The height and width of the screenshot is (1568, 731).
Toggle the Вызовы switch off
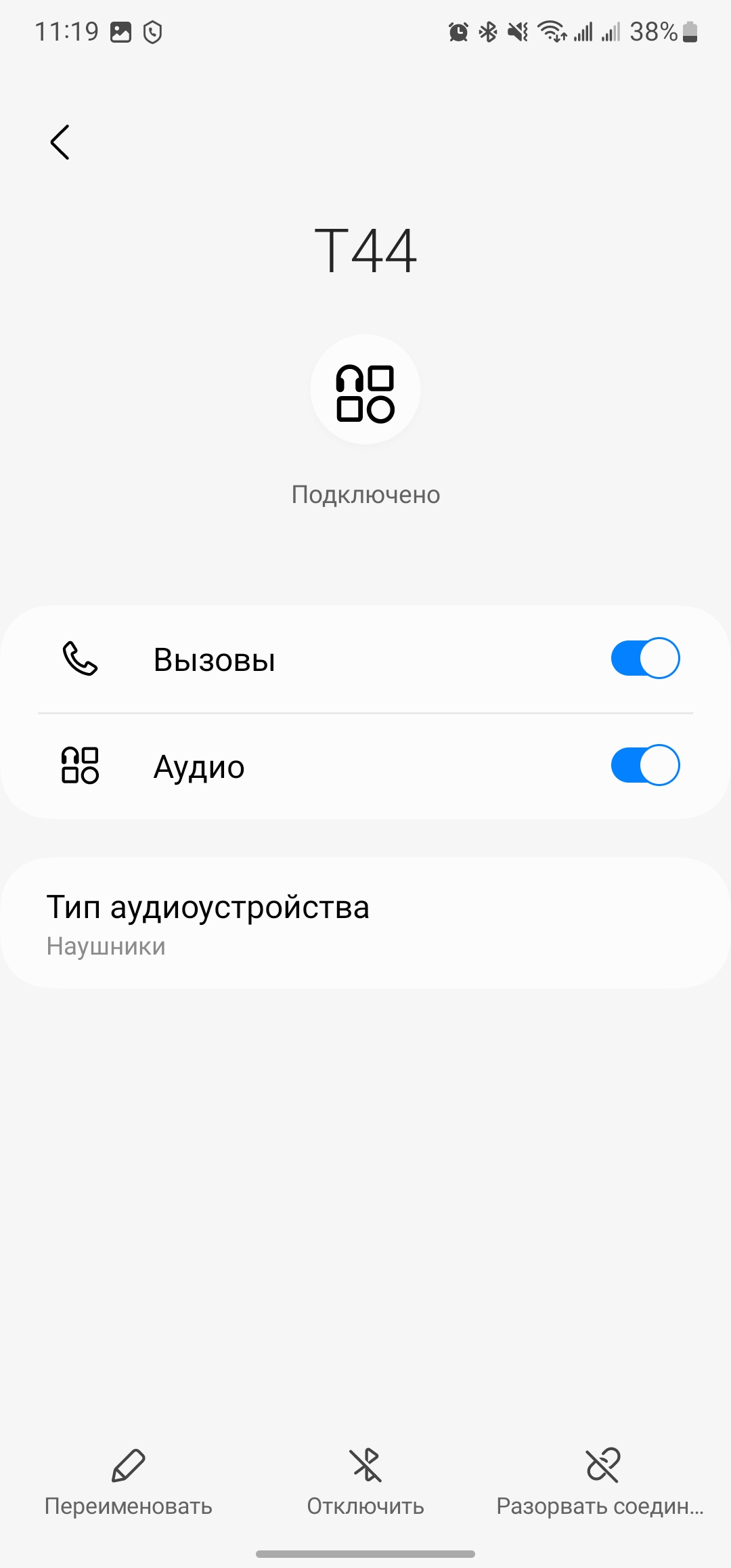coord(645,658)
